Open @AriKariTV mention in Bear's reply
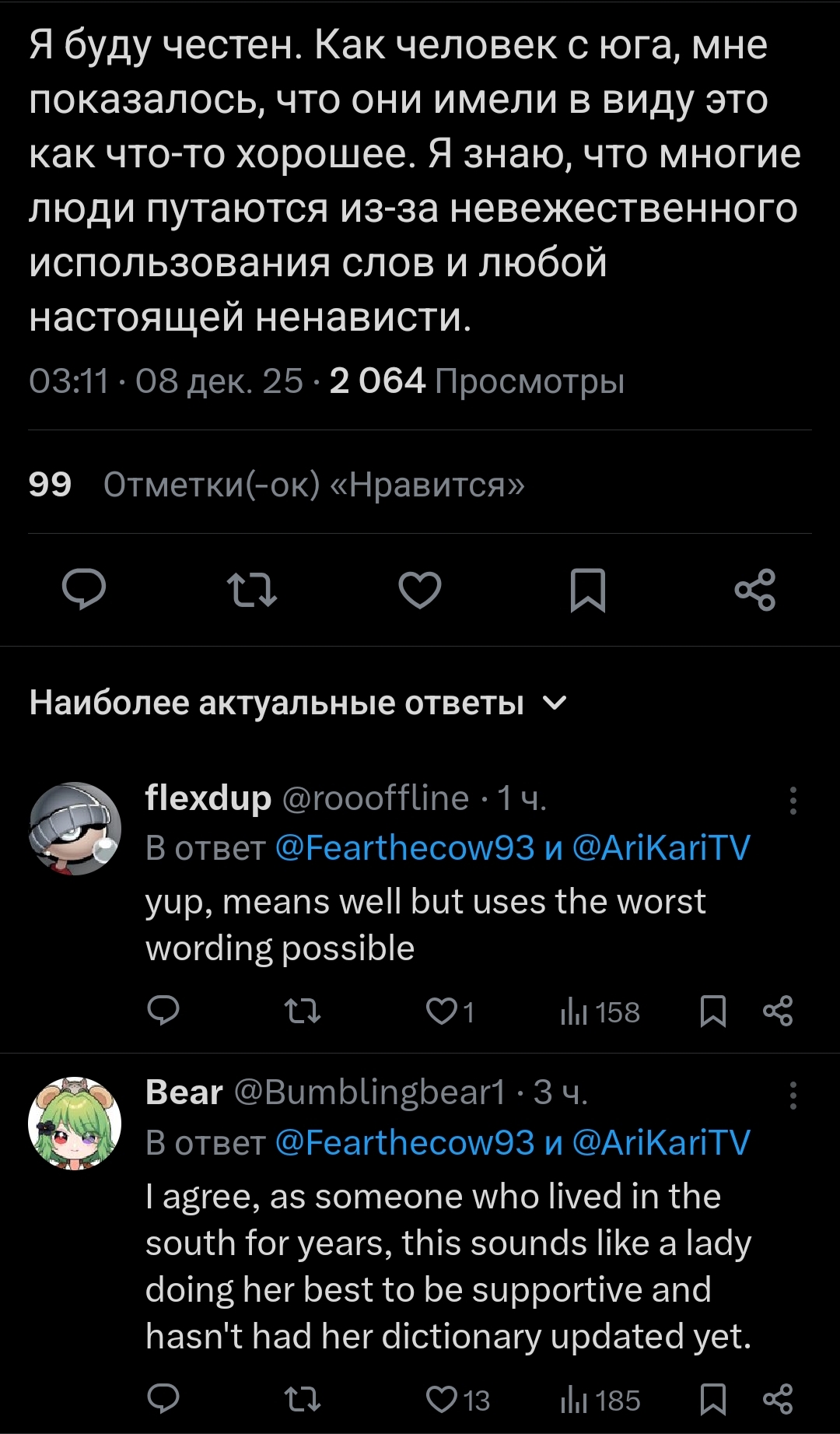Viewport: 840px width, 1434px height. click(x=661, y=1142)
